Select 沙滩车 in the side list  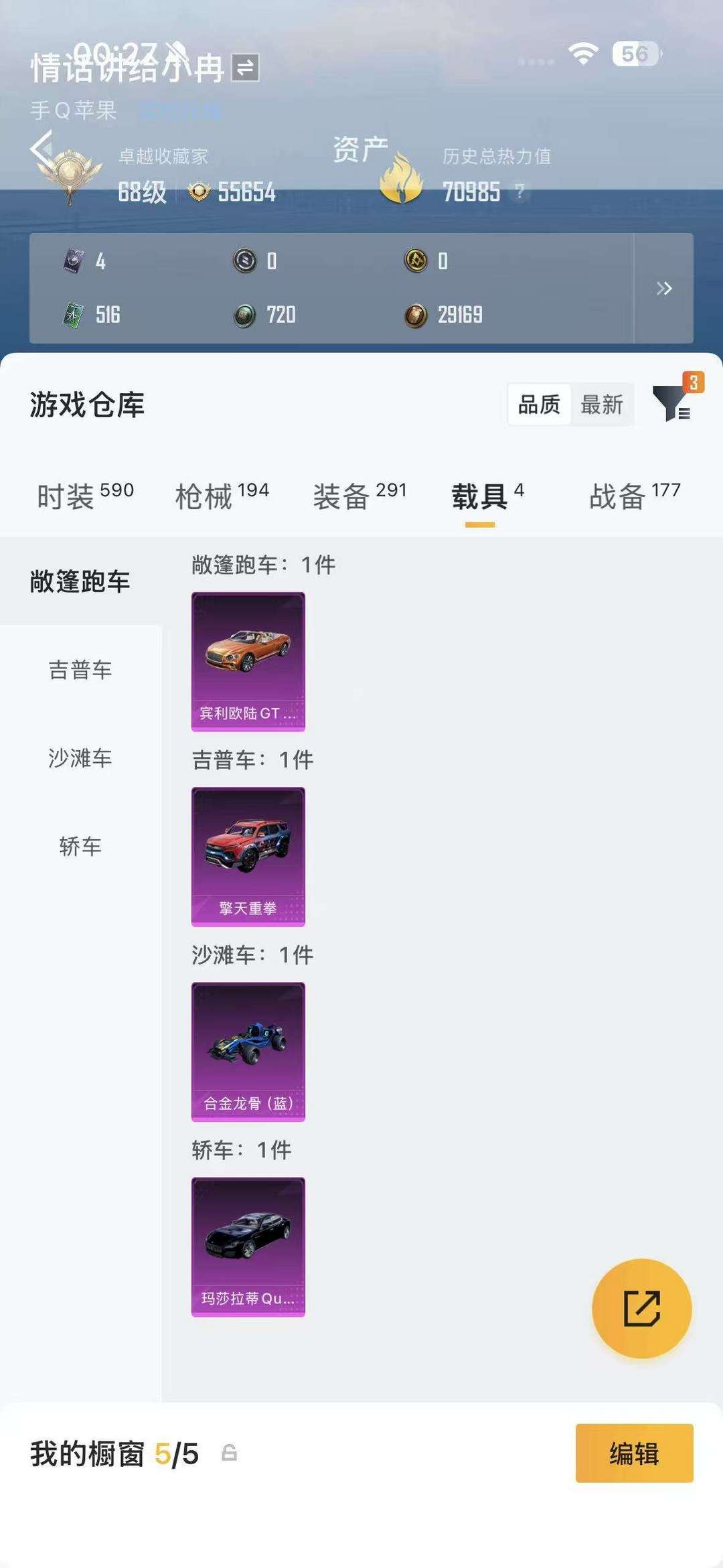click(x=80, y=758)
